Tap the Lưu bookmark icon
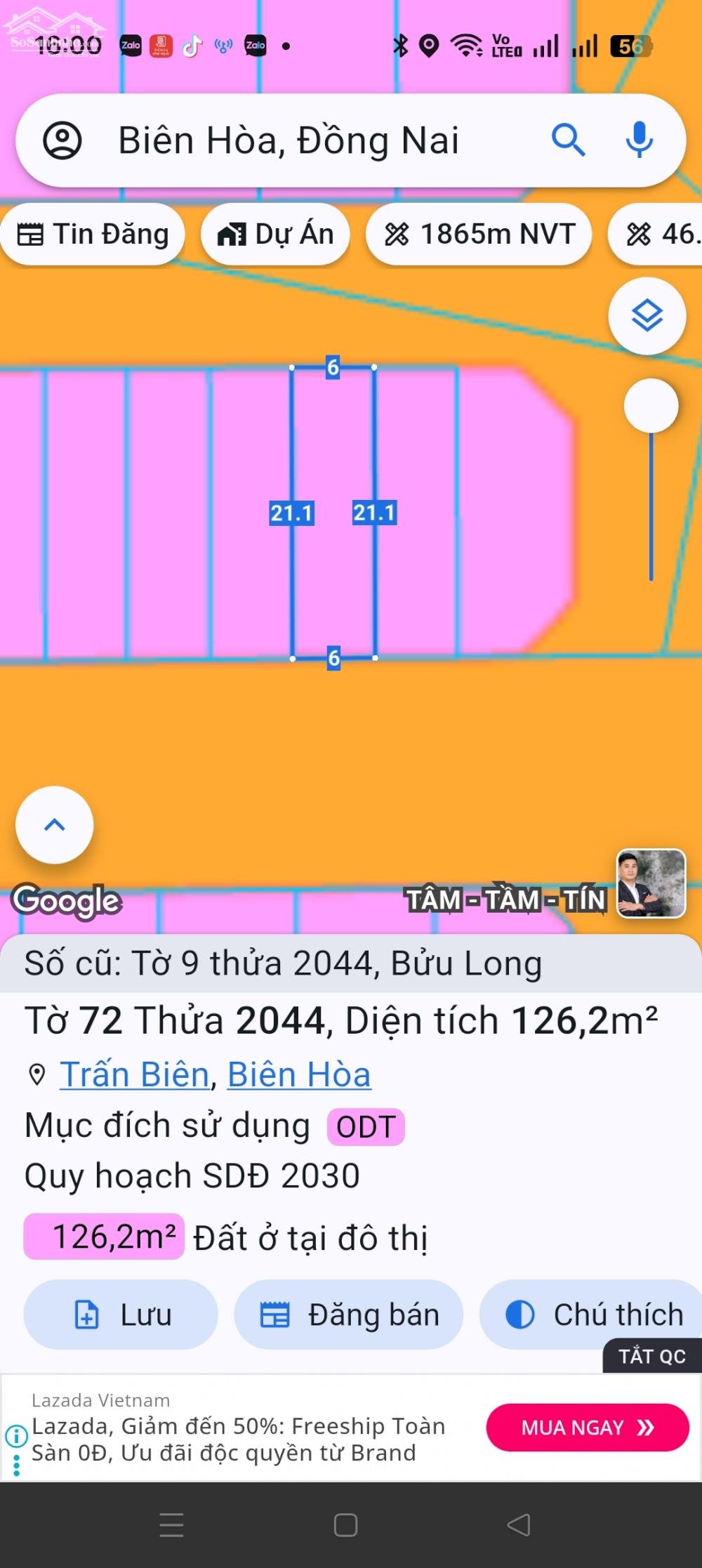702x1568 pixels. click(86, 1315)
